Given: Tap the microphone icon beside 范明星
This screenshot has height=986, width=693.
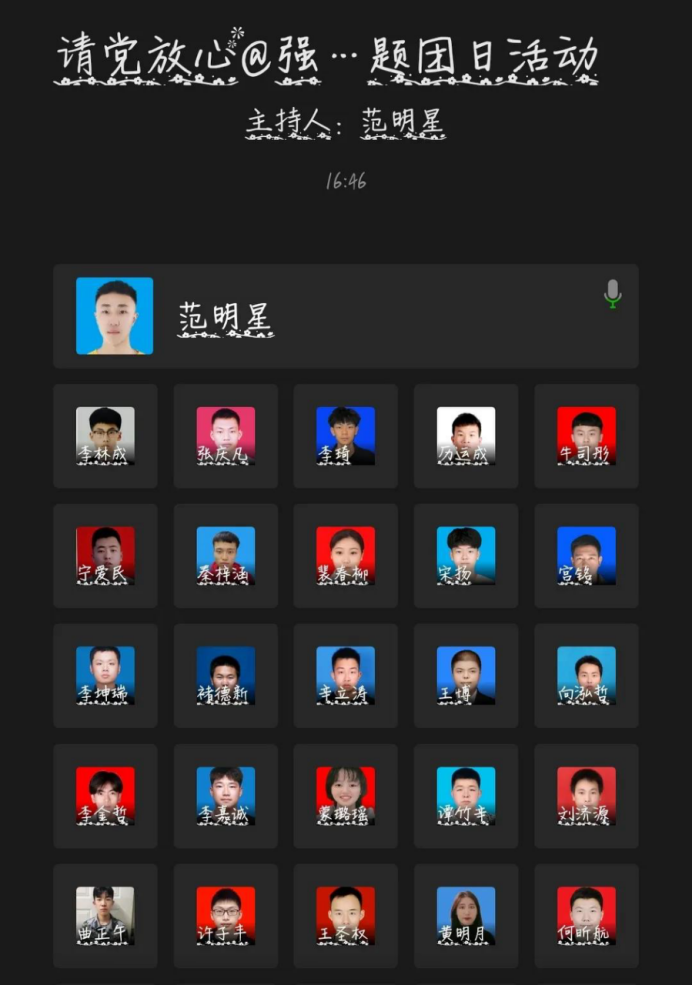Looking at the screenshot, I should point(612,293).
